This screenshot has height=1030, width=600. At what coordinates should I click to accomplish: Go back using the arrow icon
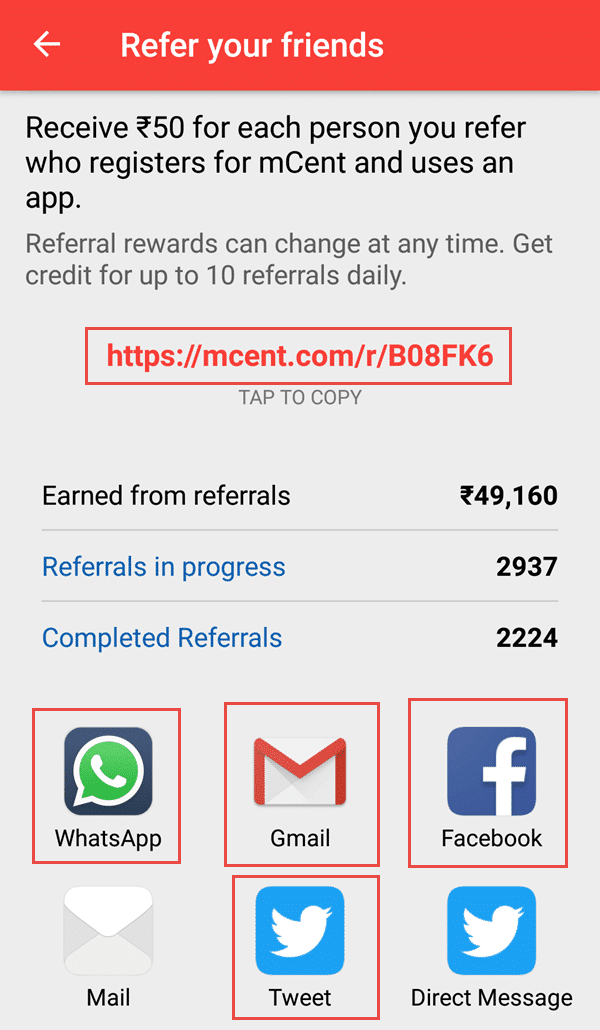pyautogui.click(x=47, y=45)
